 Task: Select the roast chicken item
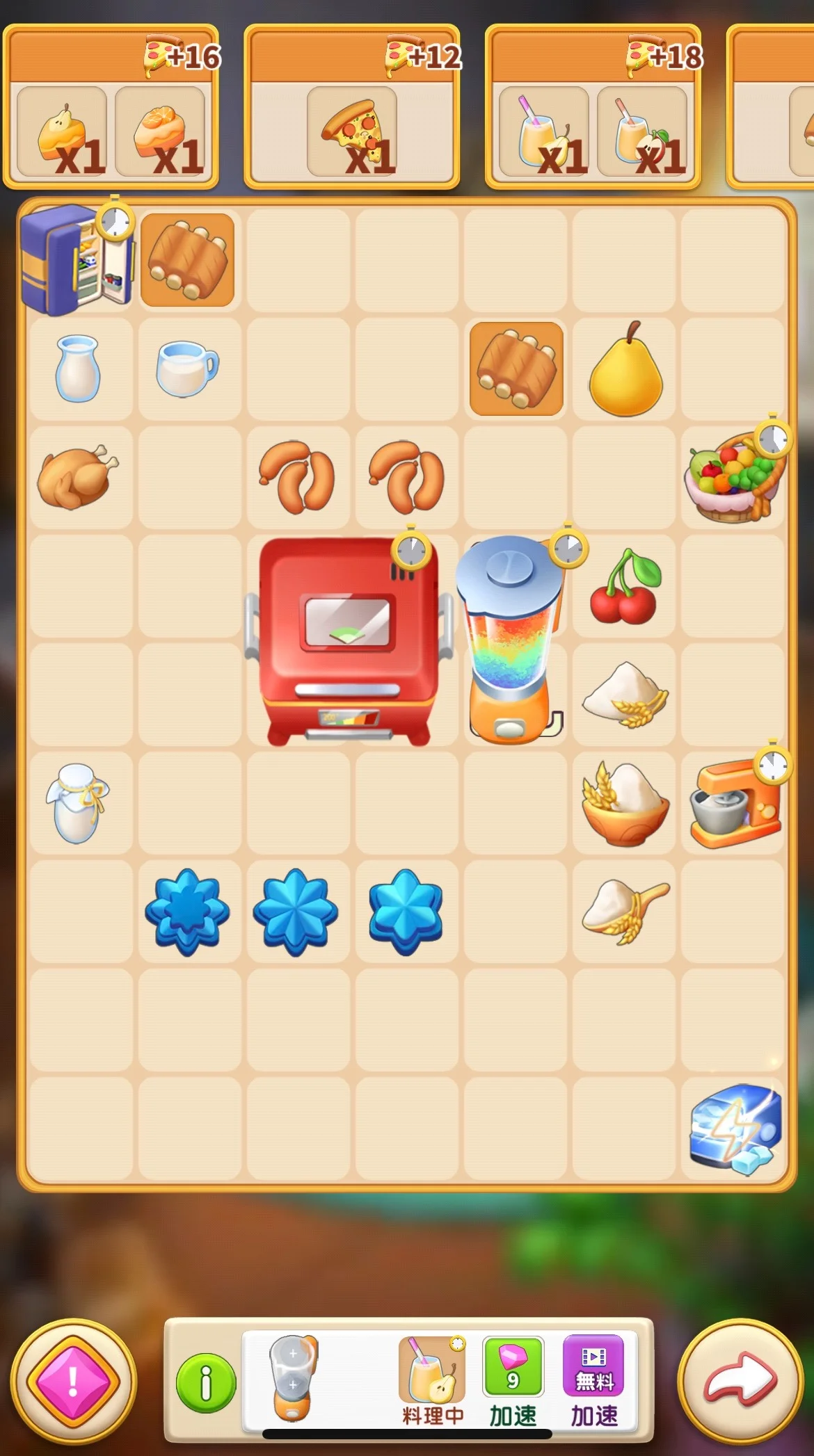(x=78, y=477)
